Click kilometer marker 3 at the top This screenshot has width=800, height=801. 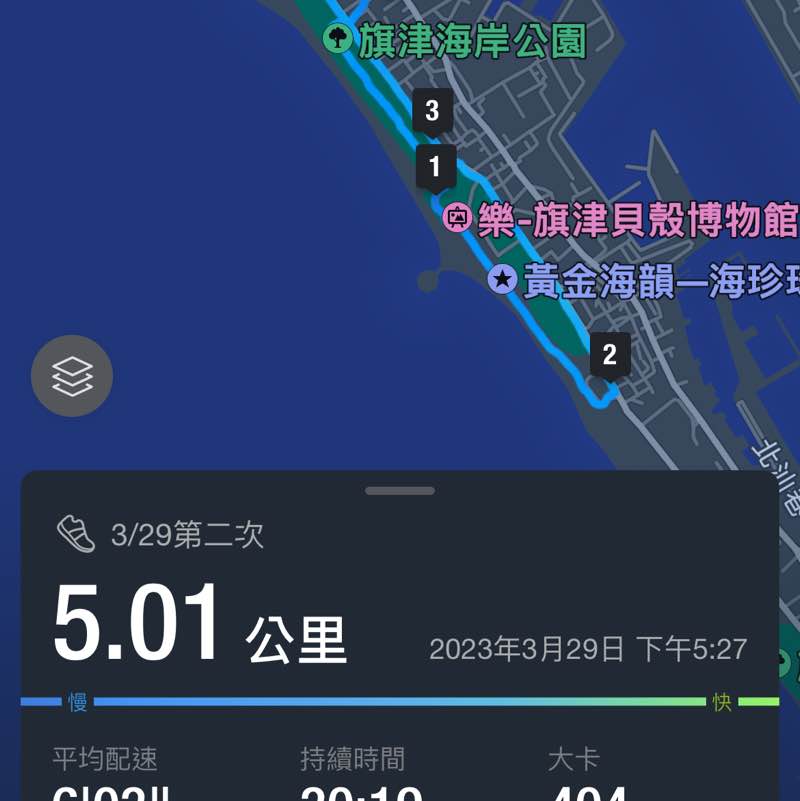coord(430,110)
